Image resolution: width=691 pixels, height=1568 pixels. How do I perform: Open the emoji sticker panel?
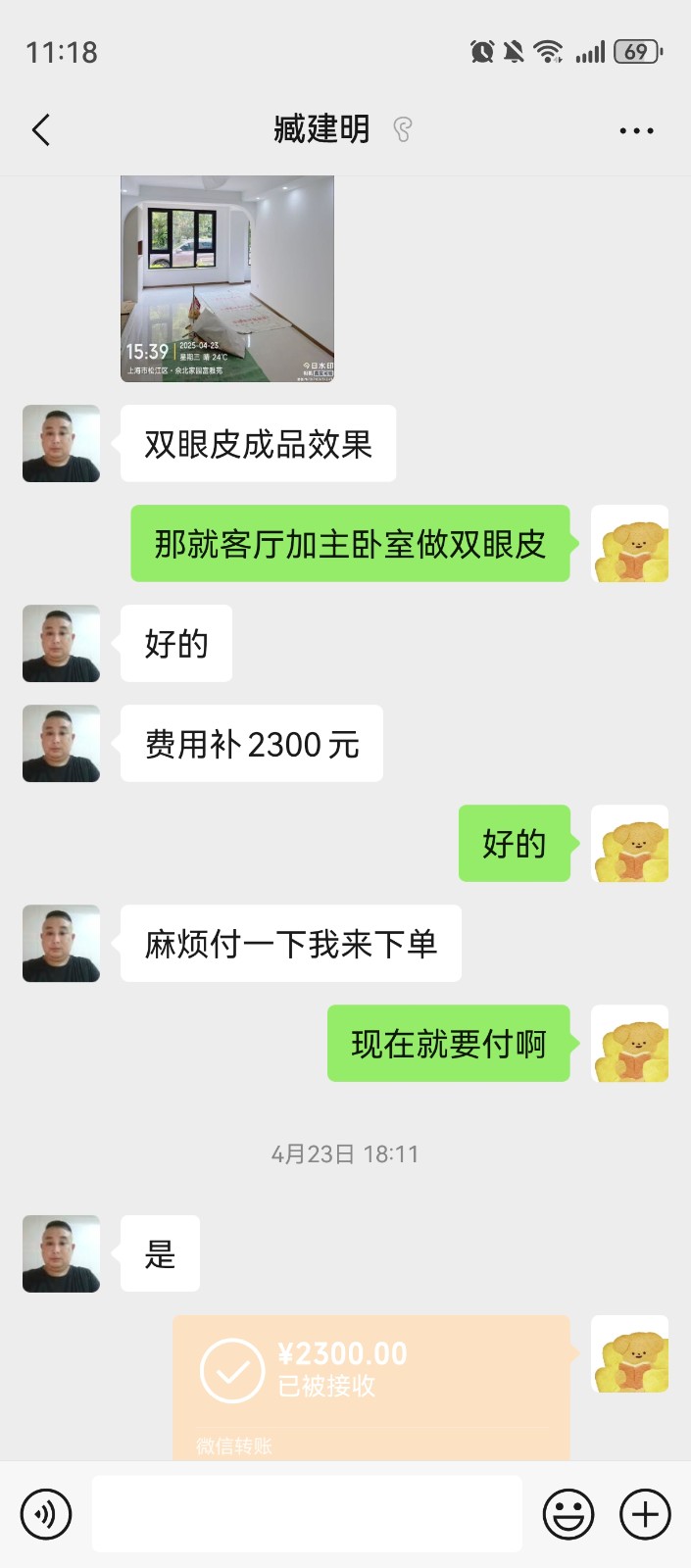coord(568,1514)
